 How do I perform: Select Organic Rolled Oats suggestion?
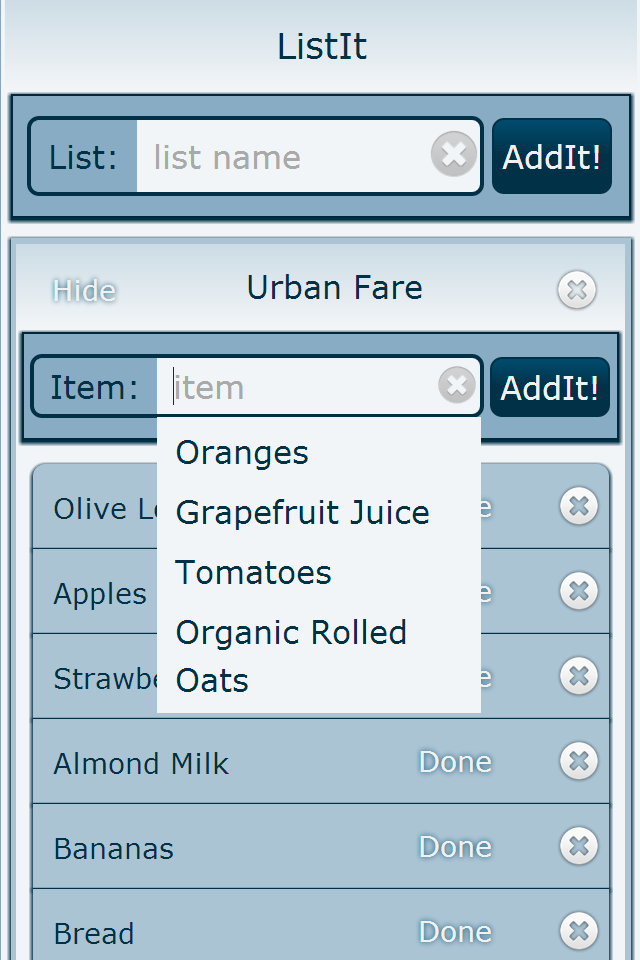pyautogui.click(x=290, y=656)
